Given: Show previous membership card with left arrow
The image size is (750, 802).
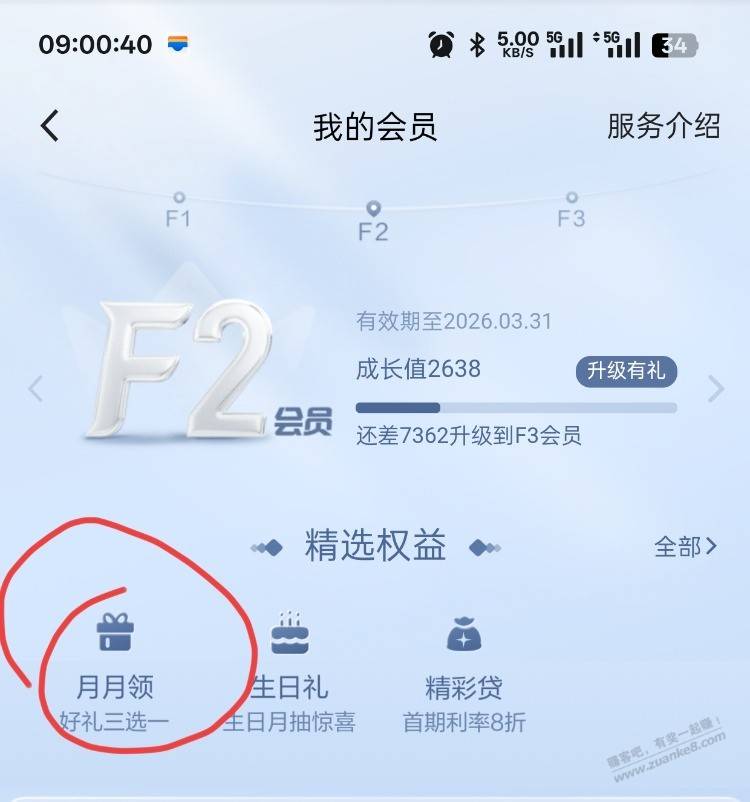Looking at the screenshot, I should 36,389.
